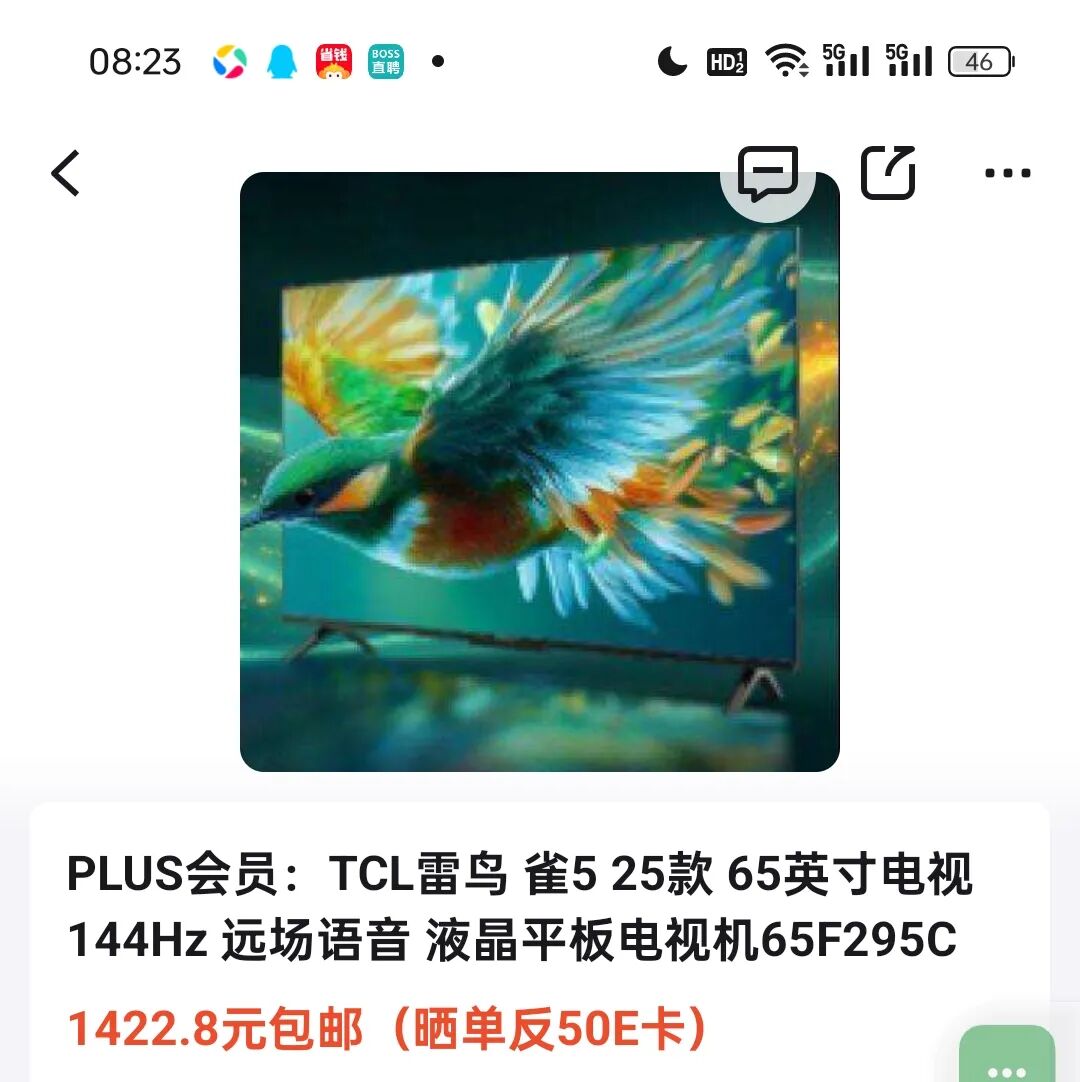The image size is (1080, 1082).
Task: Open the QQ notification icon in status bar
Action: pos(283,62)
